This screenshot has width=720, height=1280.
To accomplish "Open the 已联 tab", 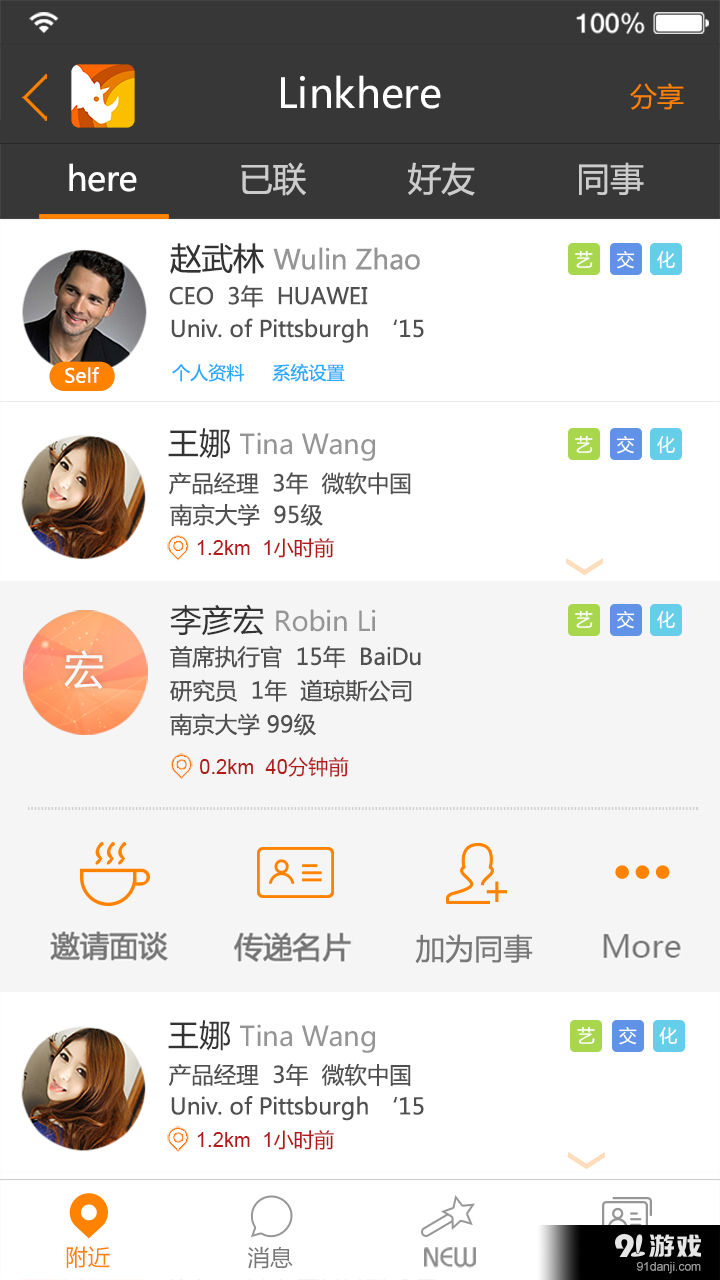I will [x=272, y=181].
